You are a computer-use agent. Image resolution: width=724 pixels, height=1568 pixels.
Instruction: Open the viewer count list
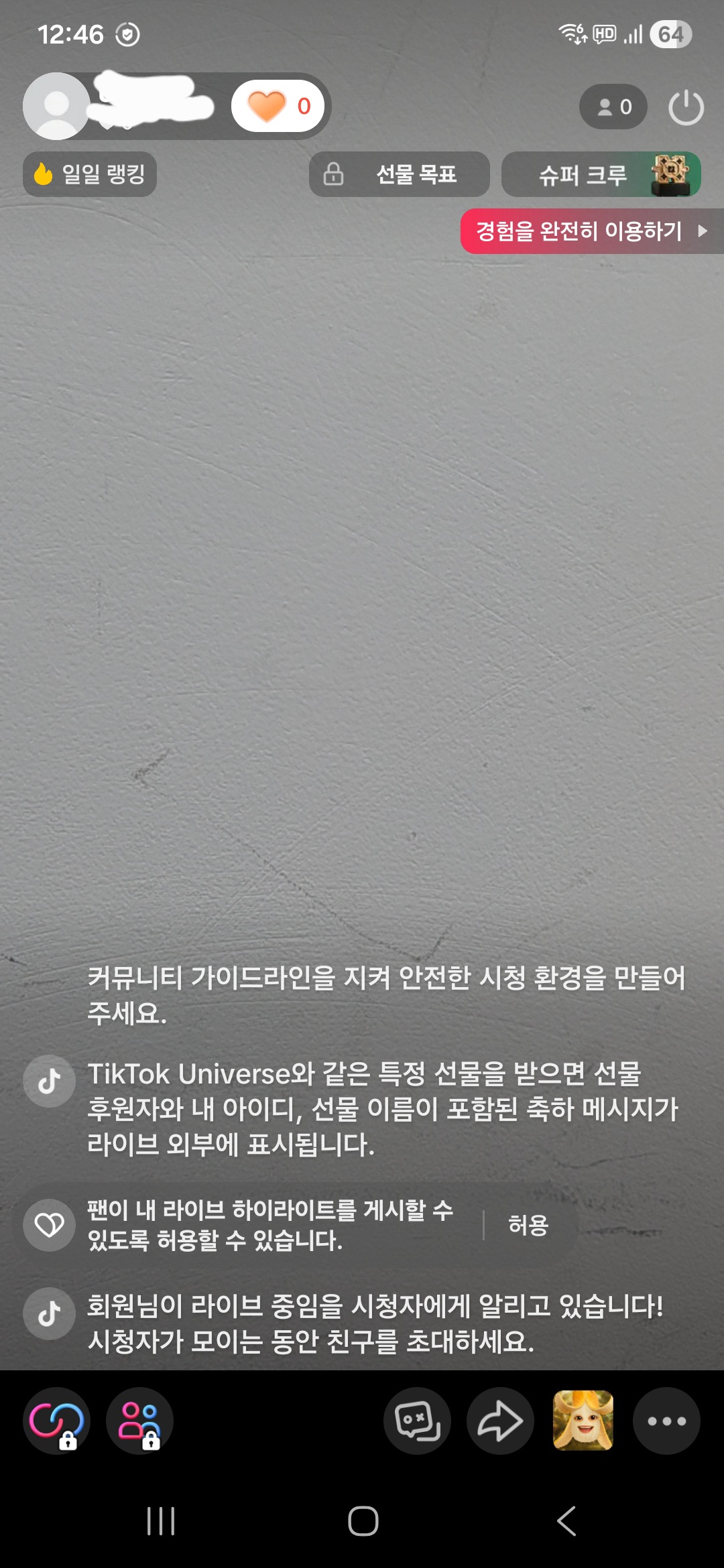click(x=613, y=107)
